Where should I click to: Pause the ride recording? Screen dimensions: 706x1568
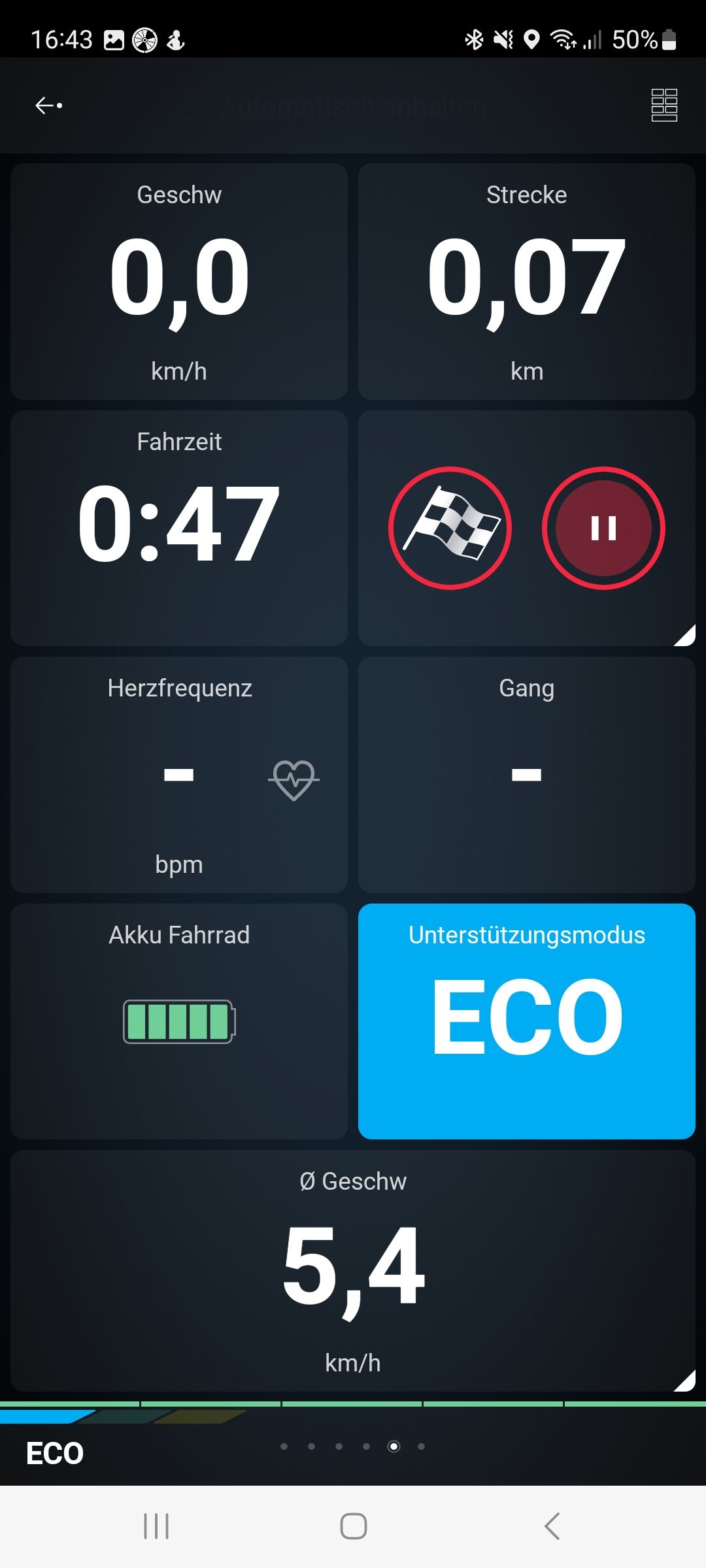coord(603,528)
